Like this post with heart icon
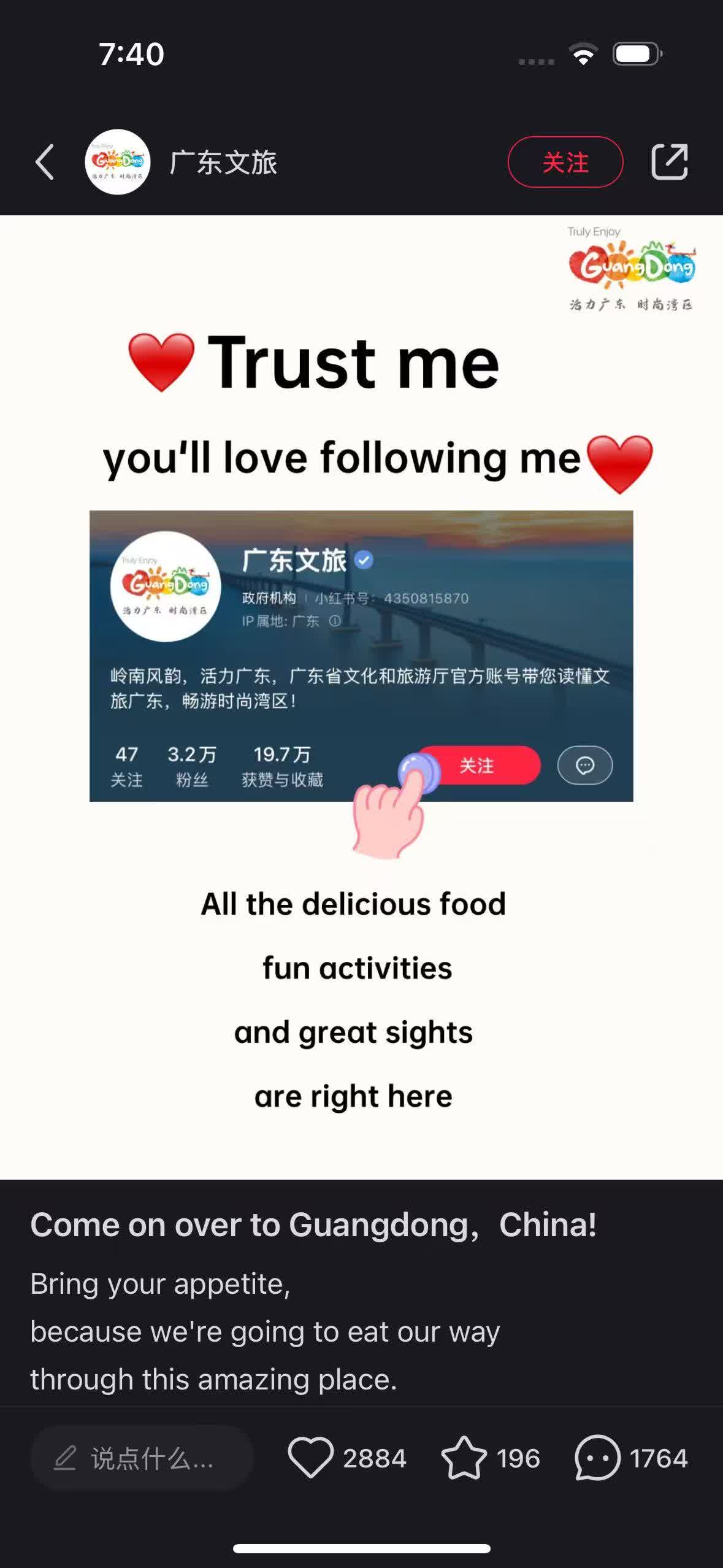Screen dimensions: 723x1568 click(x=310, y=1458)
